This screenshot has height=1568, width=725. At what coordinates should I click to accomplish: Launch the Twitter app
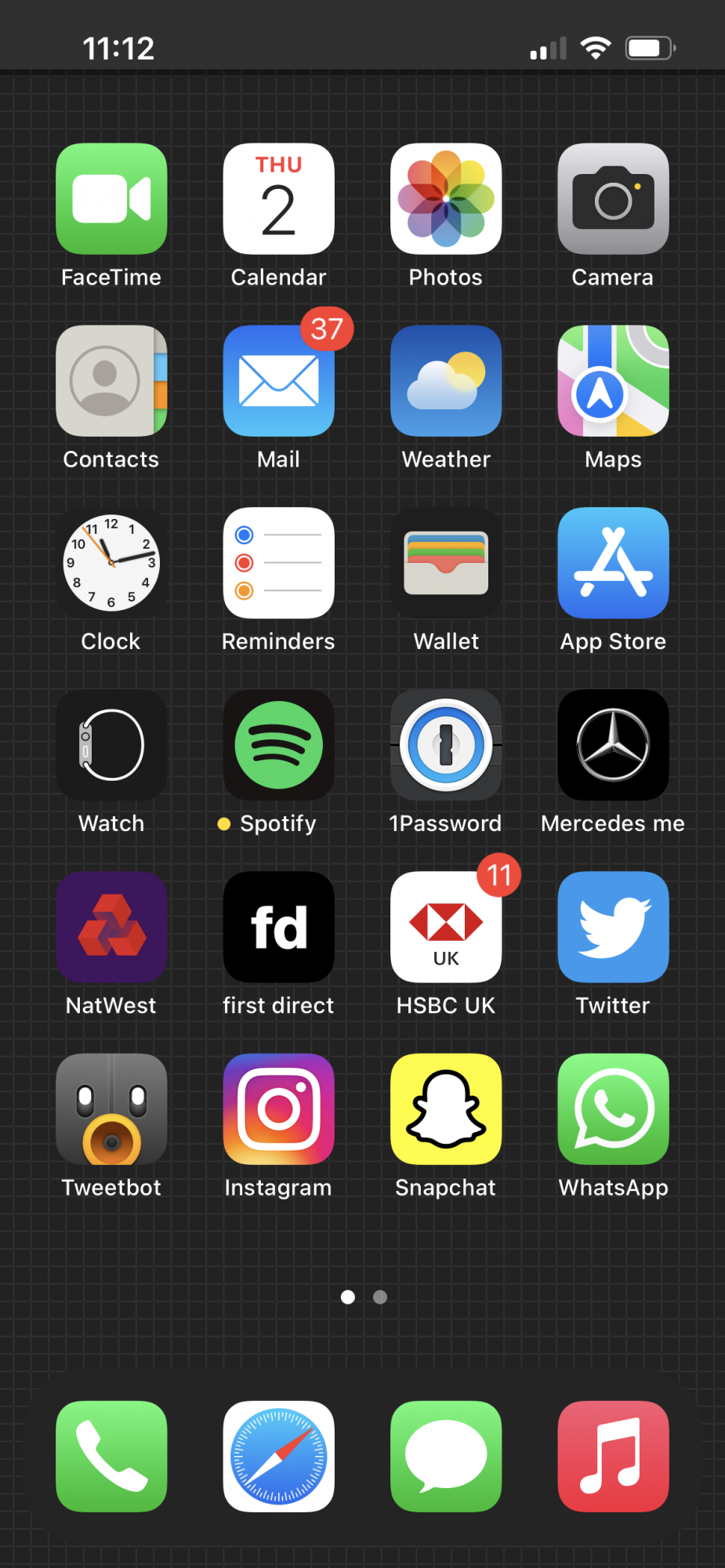point(613,927)
